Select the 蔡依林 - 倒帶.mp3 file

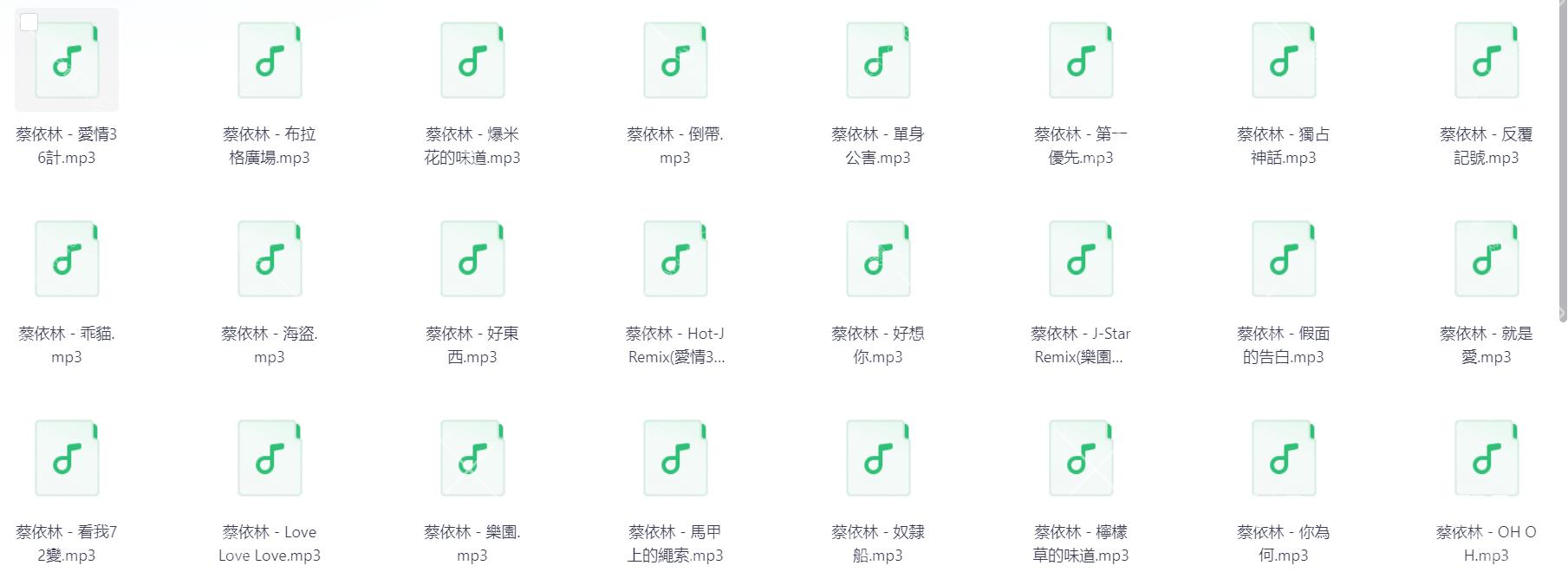pyautogui.click(x=675, y=61)
